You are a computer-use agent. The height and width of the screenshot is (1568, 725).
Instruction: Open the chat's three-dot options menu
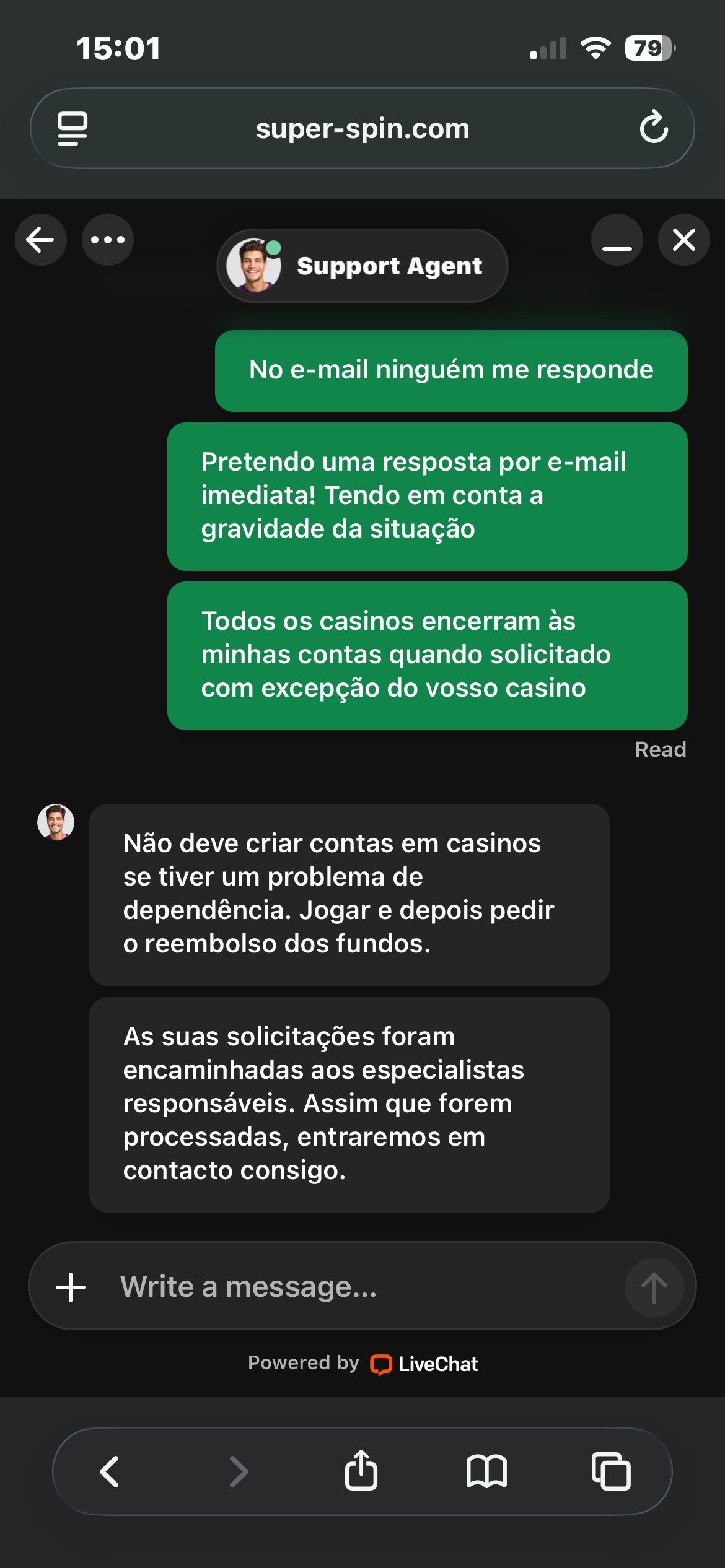108,240
